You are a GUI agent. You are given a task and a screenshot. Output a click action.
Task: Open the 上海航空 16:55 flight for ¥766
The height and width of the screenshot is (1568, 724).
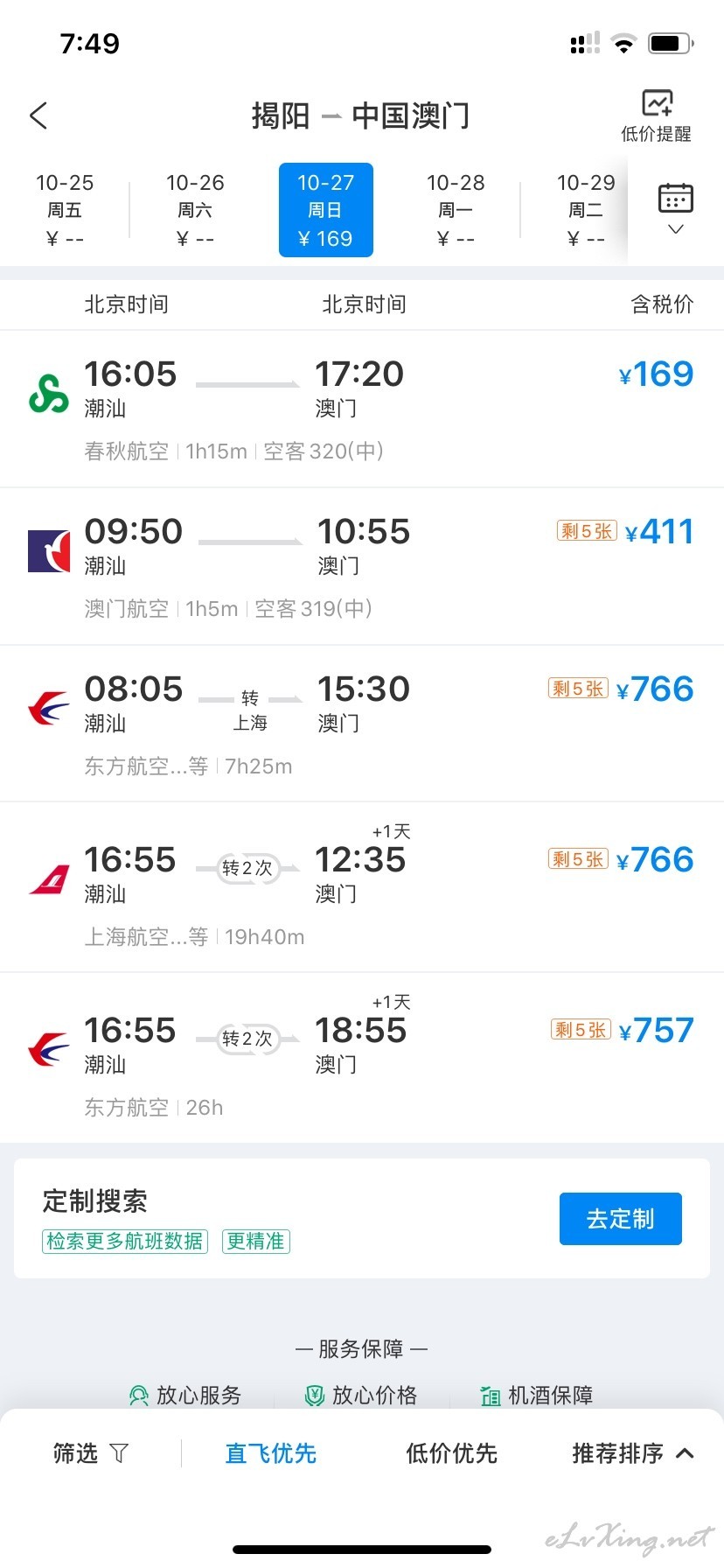point(362,886)
